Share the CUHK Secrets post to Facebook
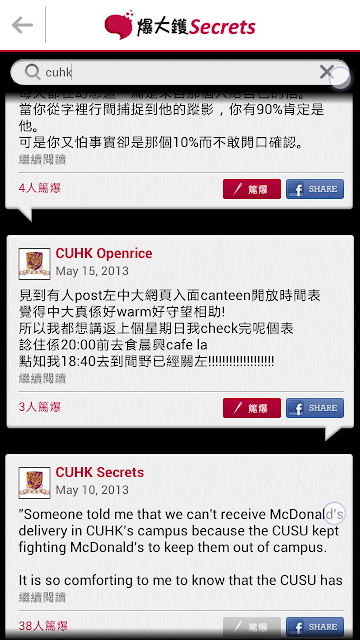 tap(315, 627)
